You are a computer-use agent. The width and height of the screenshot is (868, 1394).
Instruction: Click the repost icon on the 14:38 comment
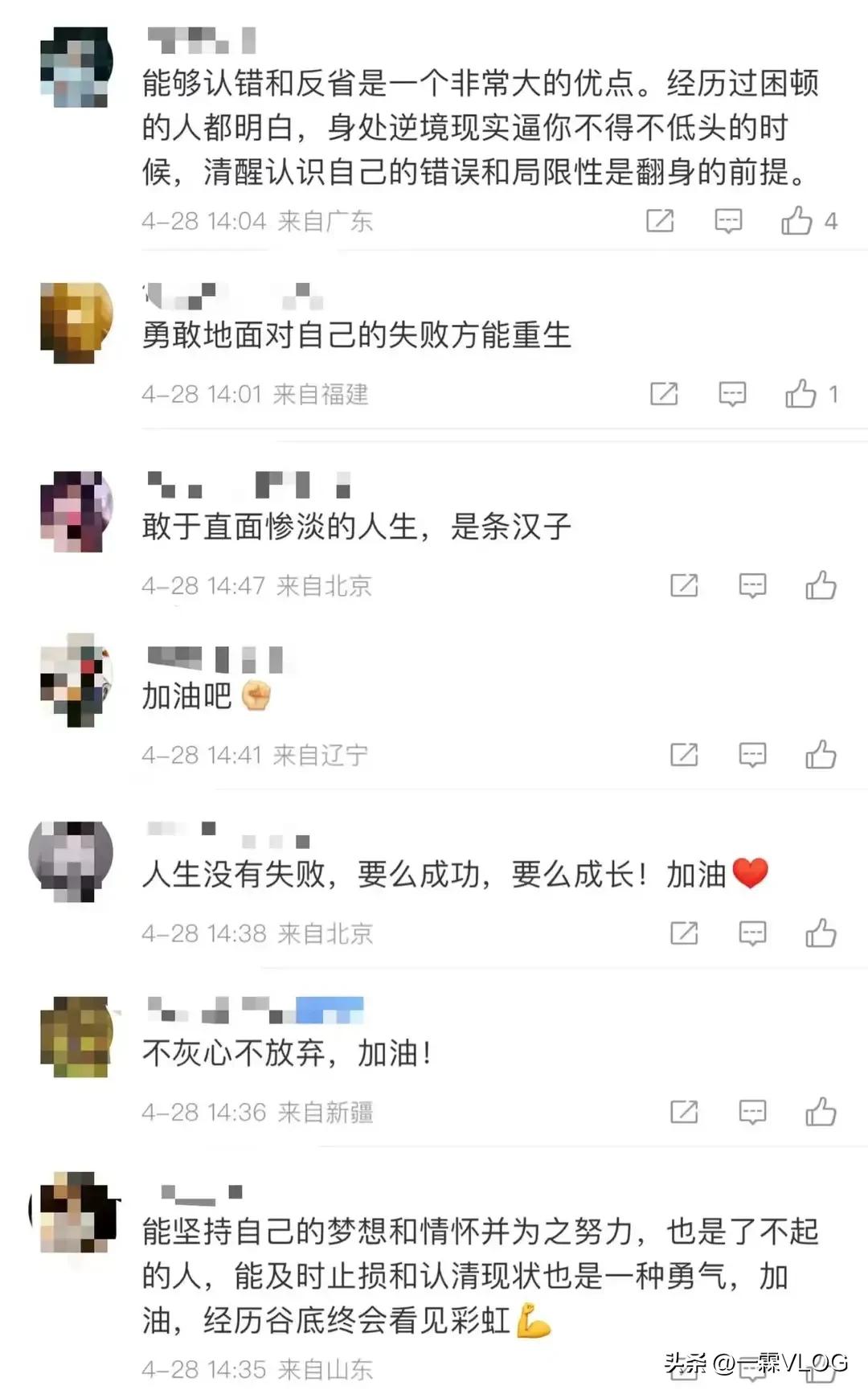pyautogui.click(x=683, y=933)
